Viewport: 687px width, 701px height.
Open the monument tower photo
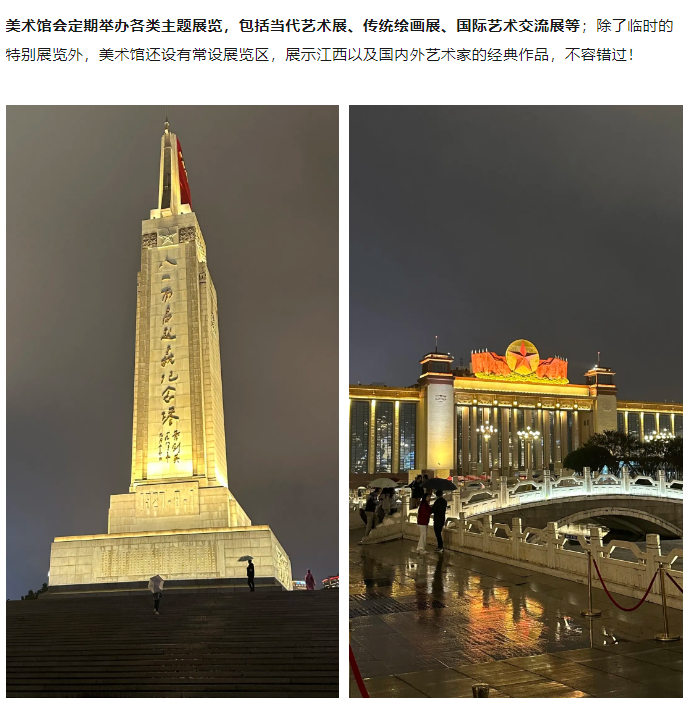tap(172, 400)
